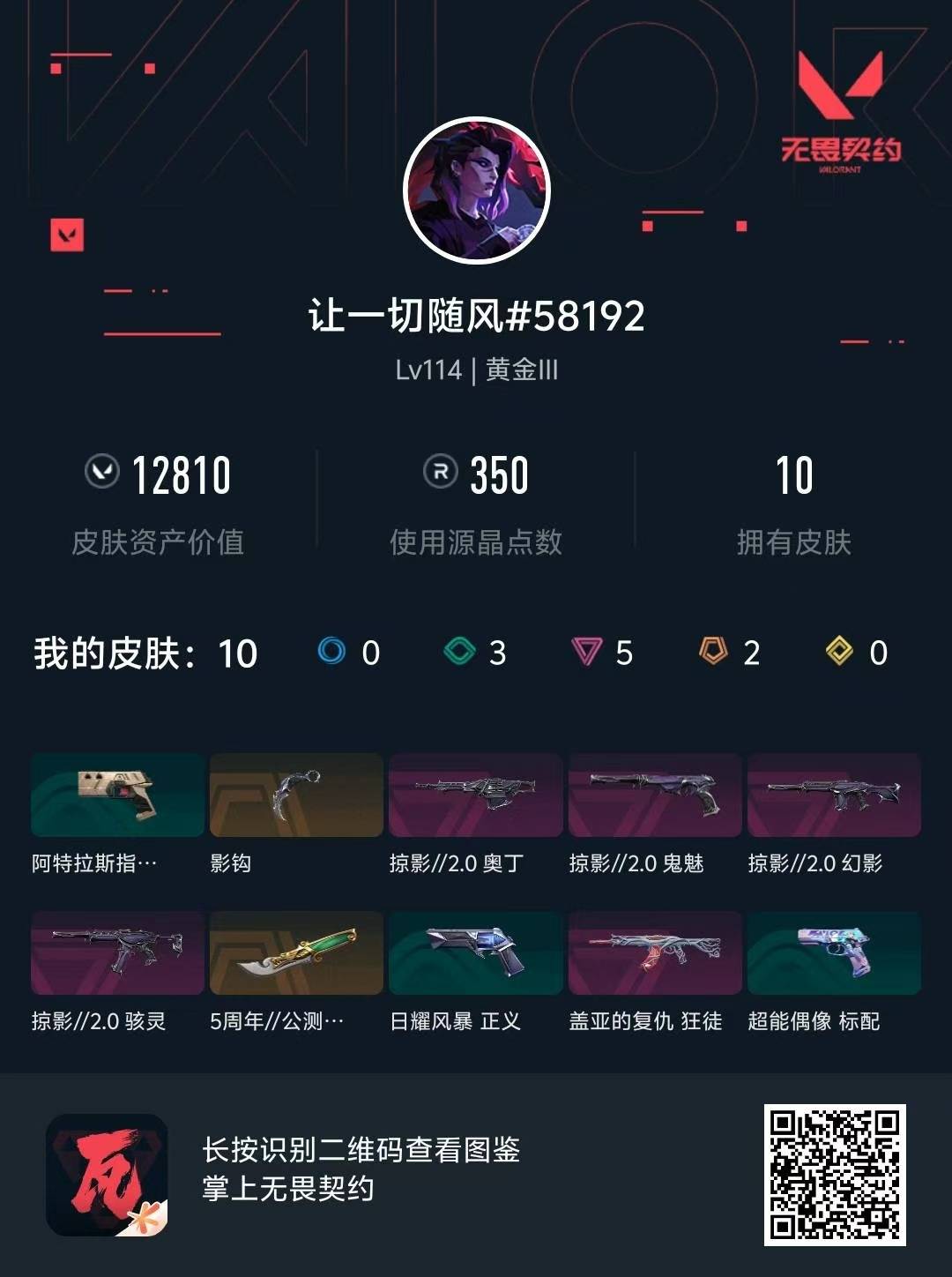This screenshot has height=1277, width=952.
Task: Click the player name 让一切随风#58192
Action: coord(476,313)
